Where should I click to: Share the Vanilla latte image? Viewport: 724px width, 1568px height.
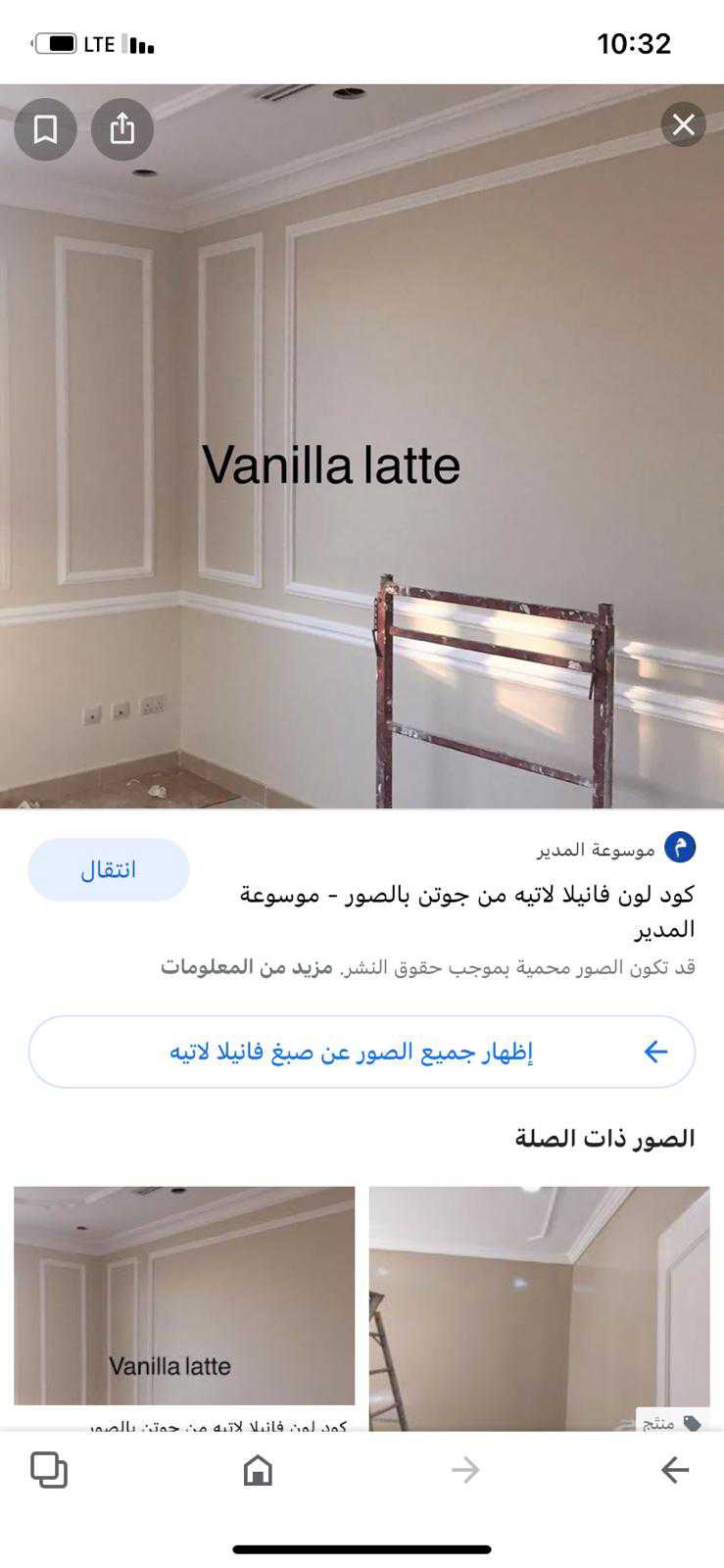122,128
